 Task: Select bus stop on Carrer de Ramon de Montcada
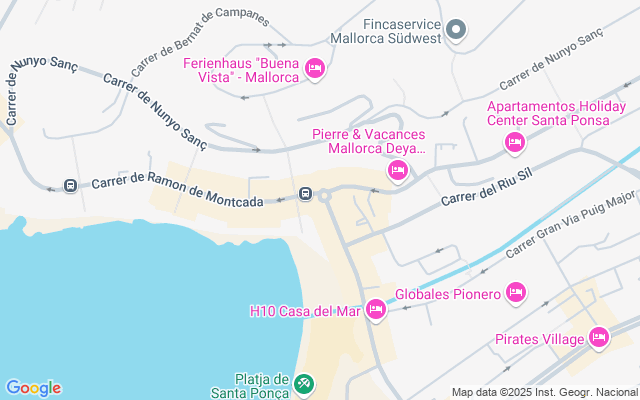[x=70, y=185]
